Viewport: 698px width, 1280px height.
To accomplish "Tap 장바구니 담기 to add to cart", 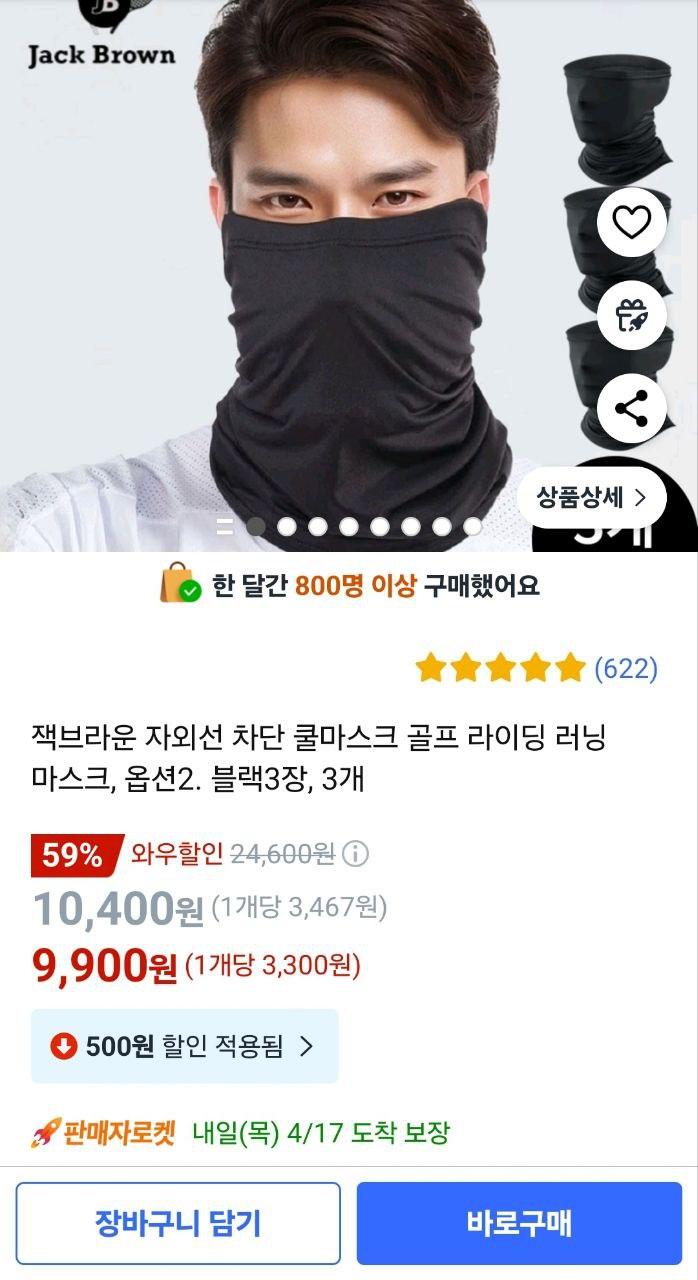I will coord(178,1223).
